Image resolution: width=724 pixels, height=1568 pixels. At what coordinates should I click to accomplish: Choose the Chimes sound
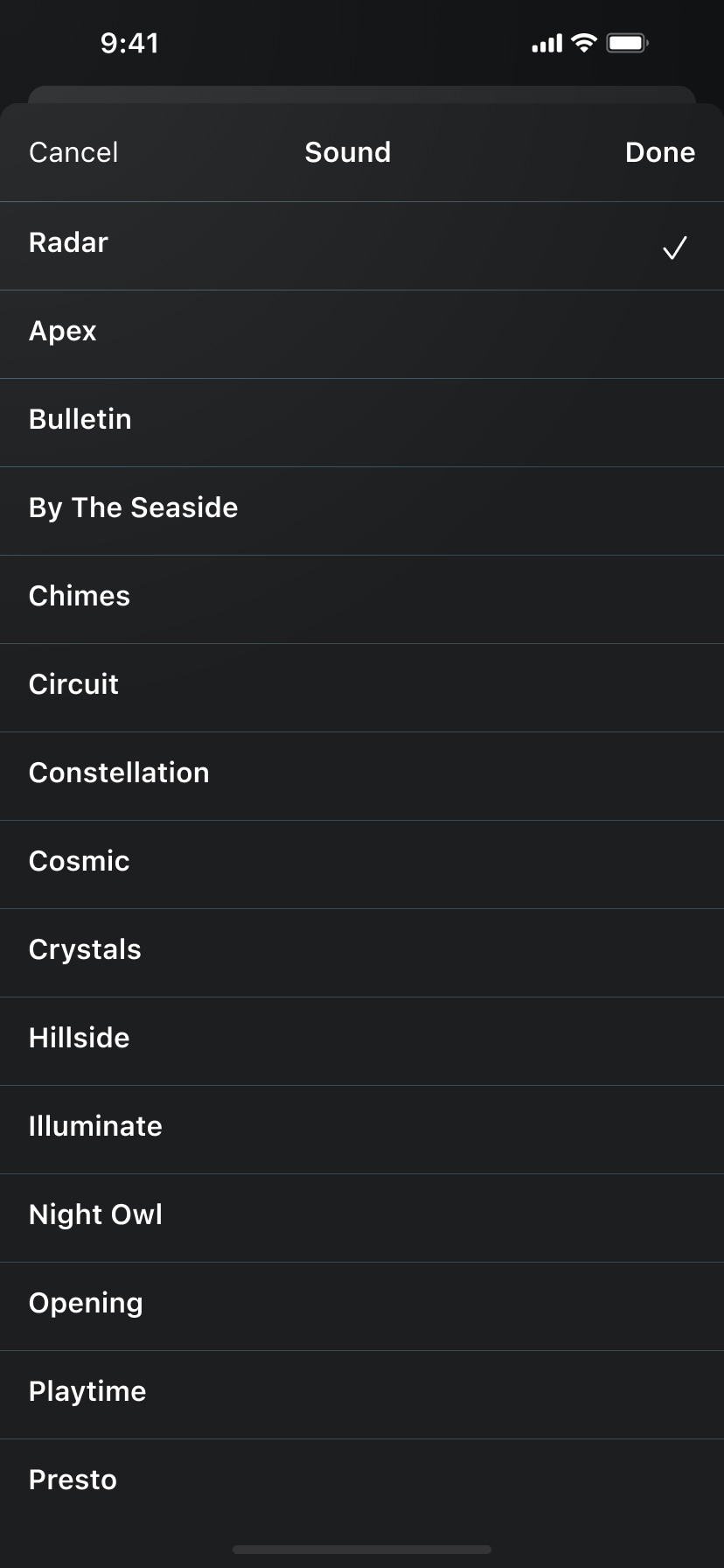(362, 599)
